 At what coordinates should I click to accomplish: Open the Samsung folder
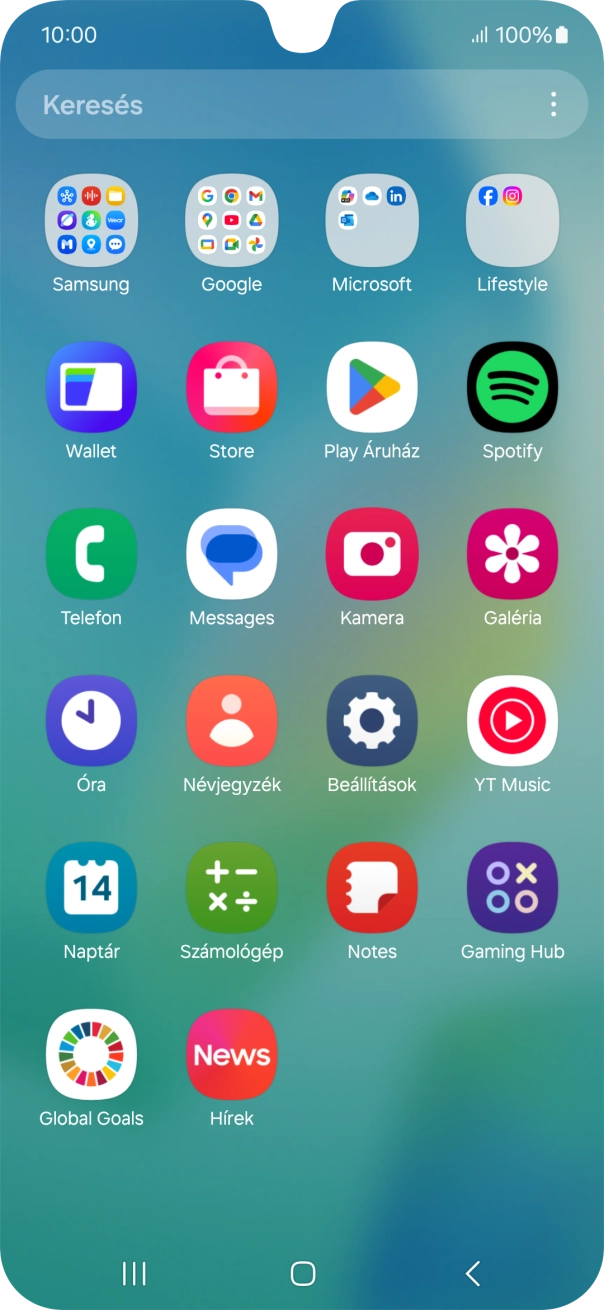(x=91, y=220)
